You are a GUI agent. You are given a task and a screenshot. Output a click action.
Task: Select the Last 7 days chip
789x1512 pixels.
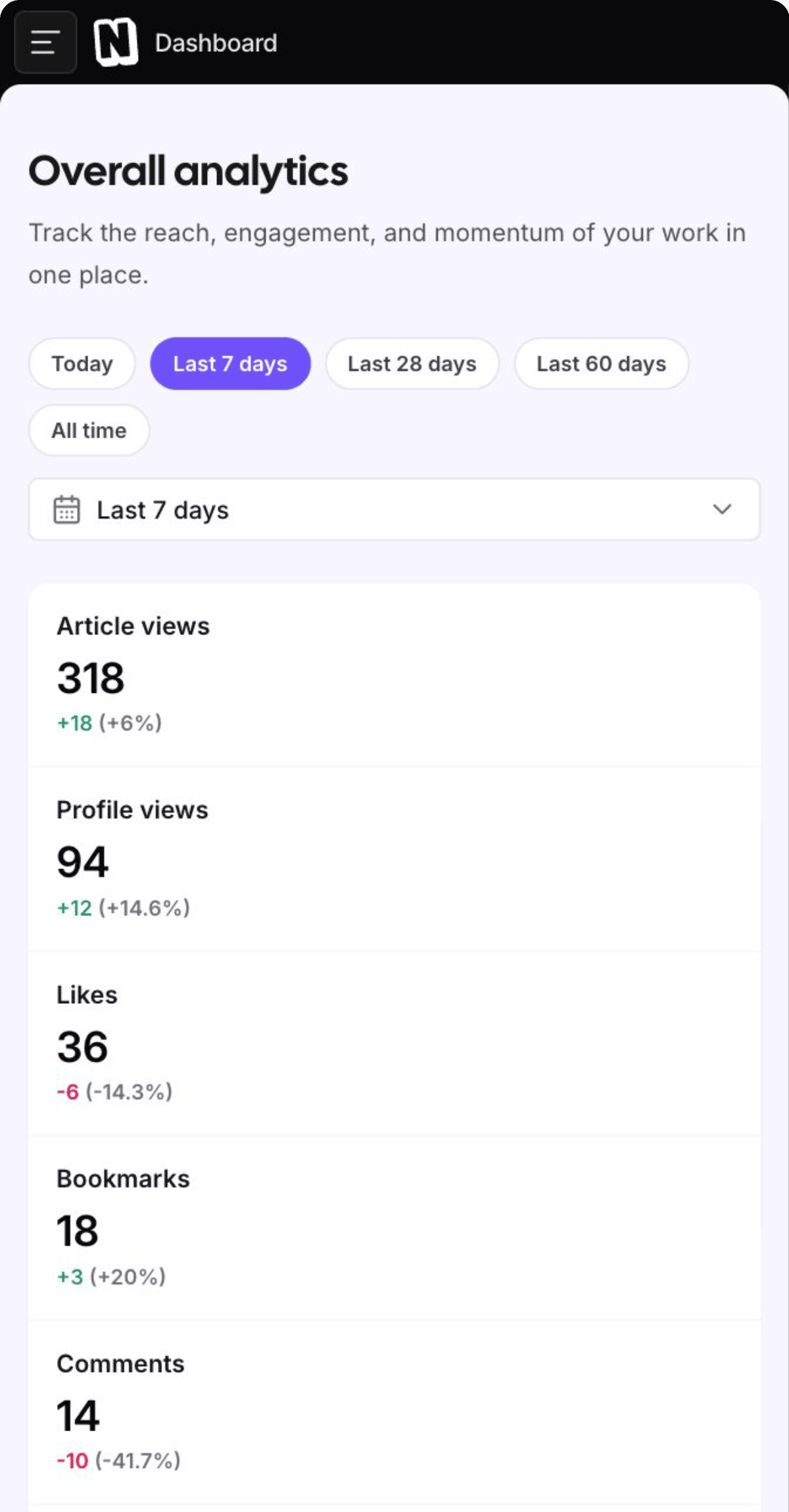coord(230,364)
